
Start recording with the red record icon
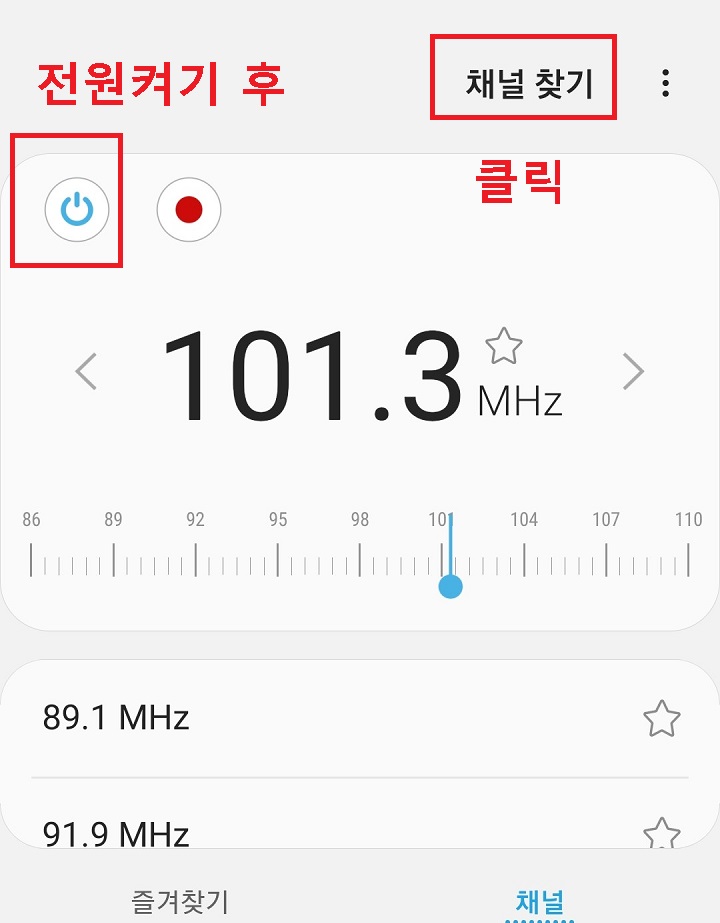coord(189,209)
